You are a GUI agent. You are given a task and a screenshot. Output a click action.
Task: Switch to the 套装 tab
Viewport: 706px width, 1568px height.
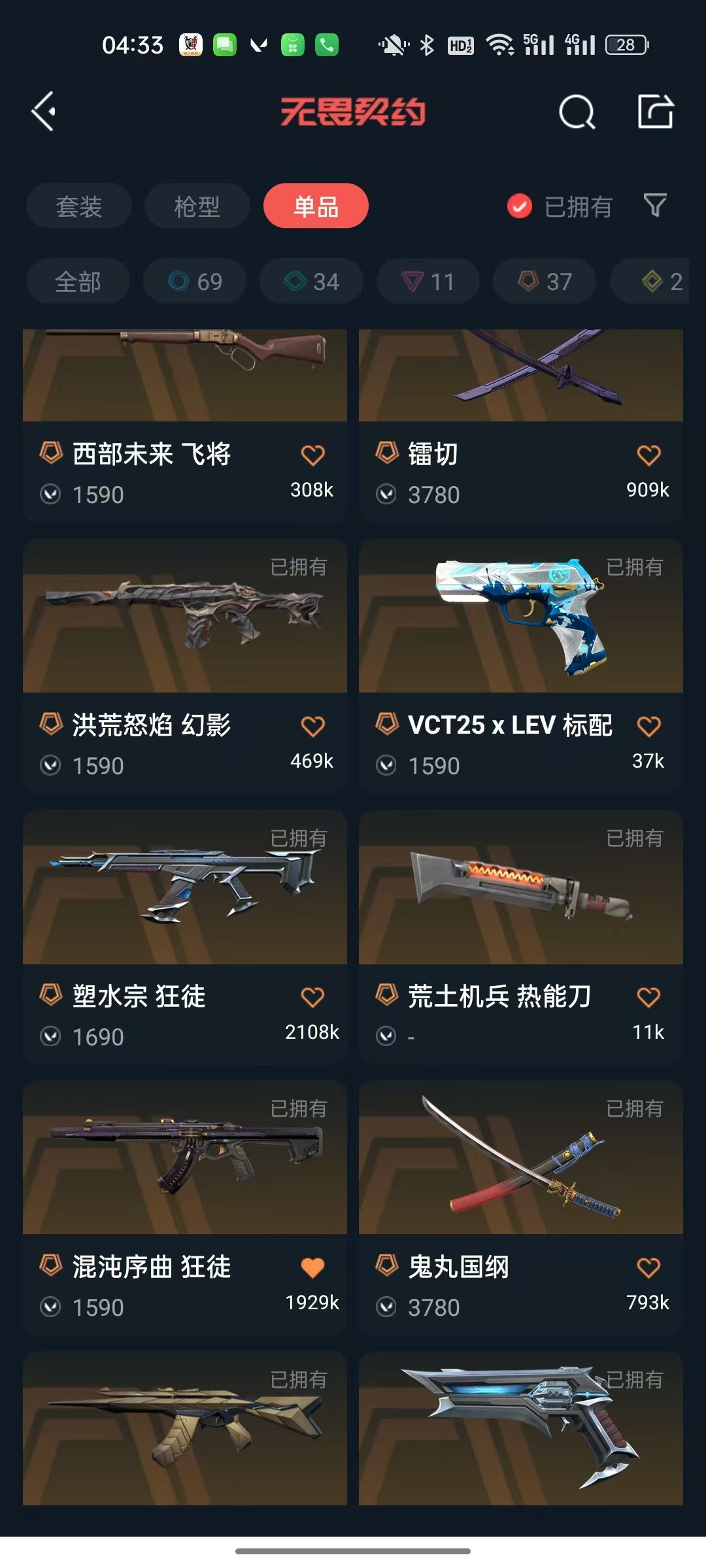tap(79, 206)
